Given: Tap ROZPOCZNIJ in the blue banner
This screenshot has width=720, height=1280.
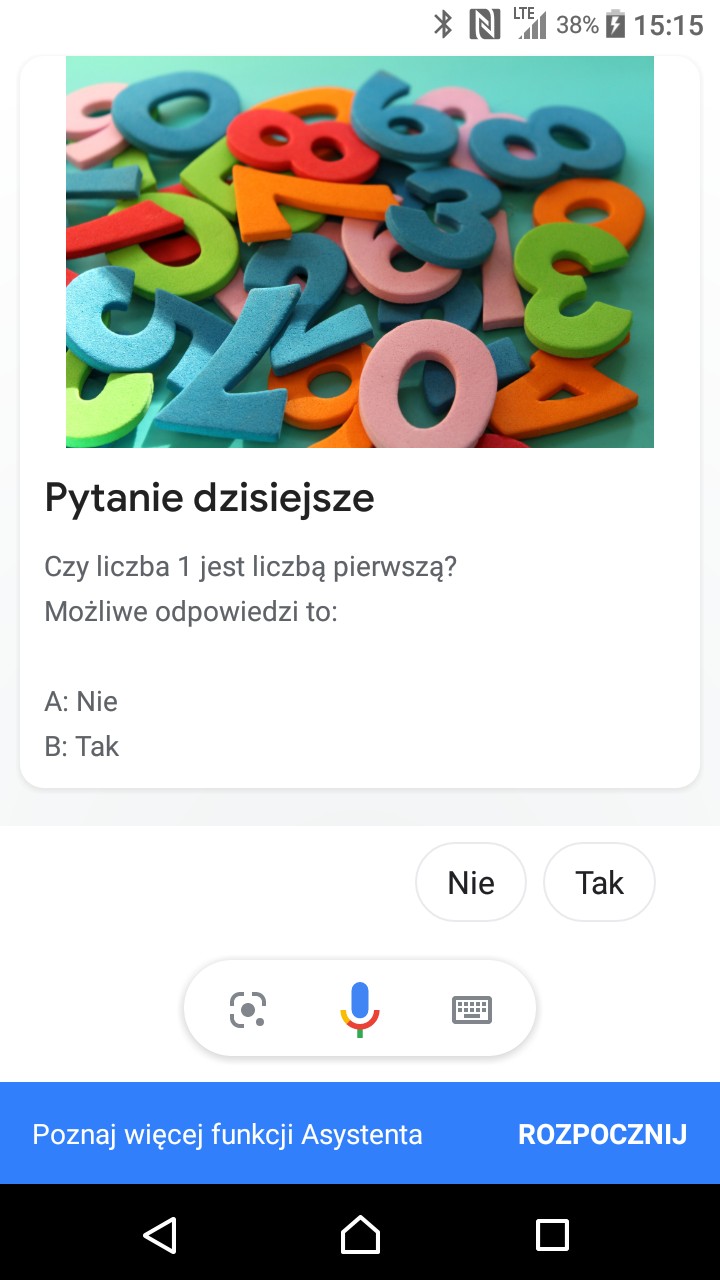Looking at the screenshot, I should (x=602, y=1134).
